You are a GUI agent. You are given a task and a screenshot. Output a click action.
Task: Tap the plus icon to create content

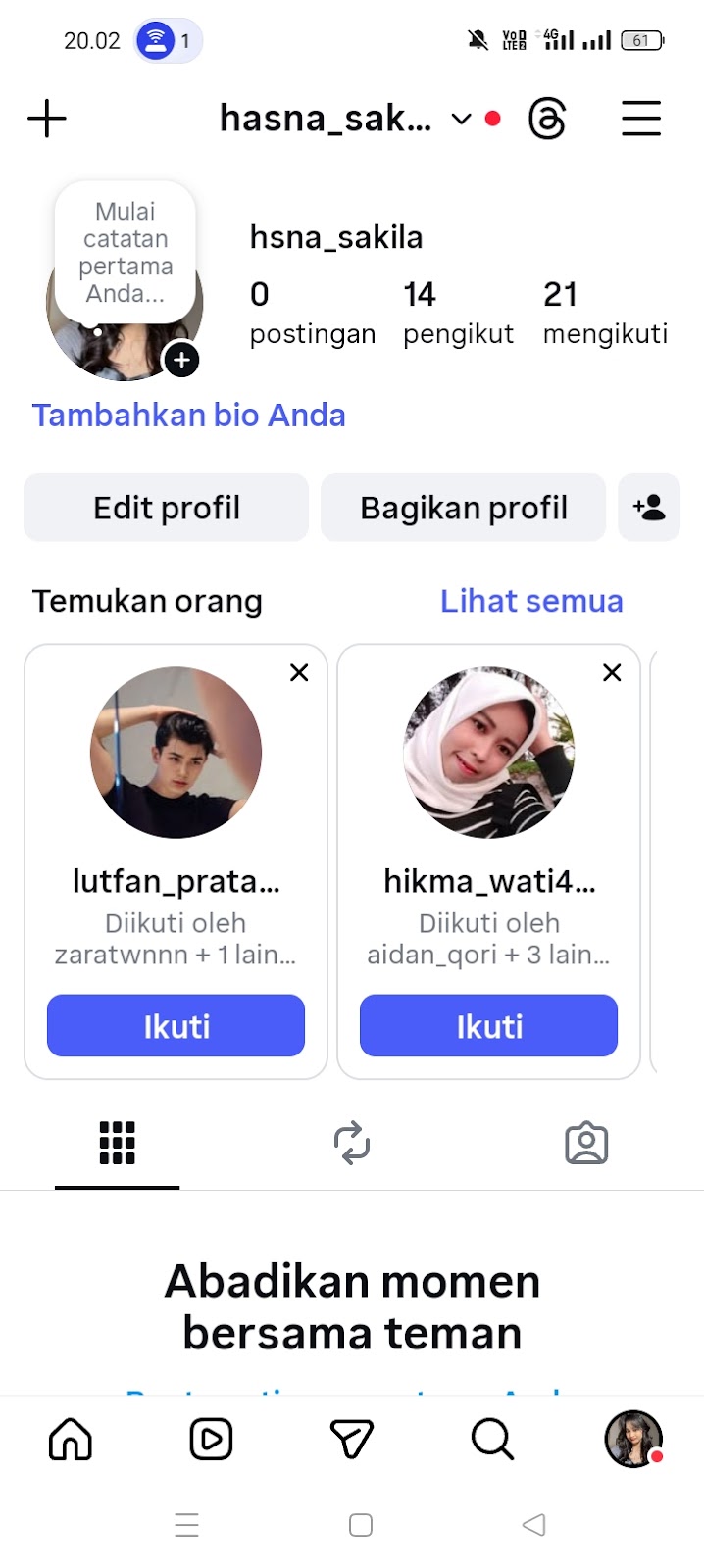tap(47, 120)
